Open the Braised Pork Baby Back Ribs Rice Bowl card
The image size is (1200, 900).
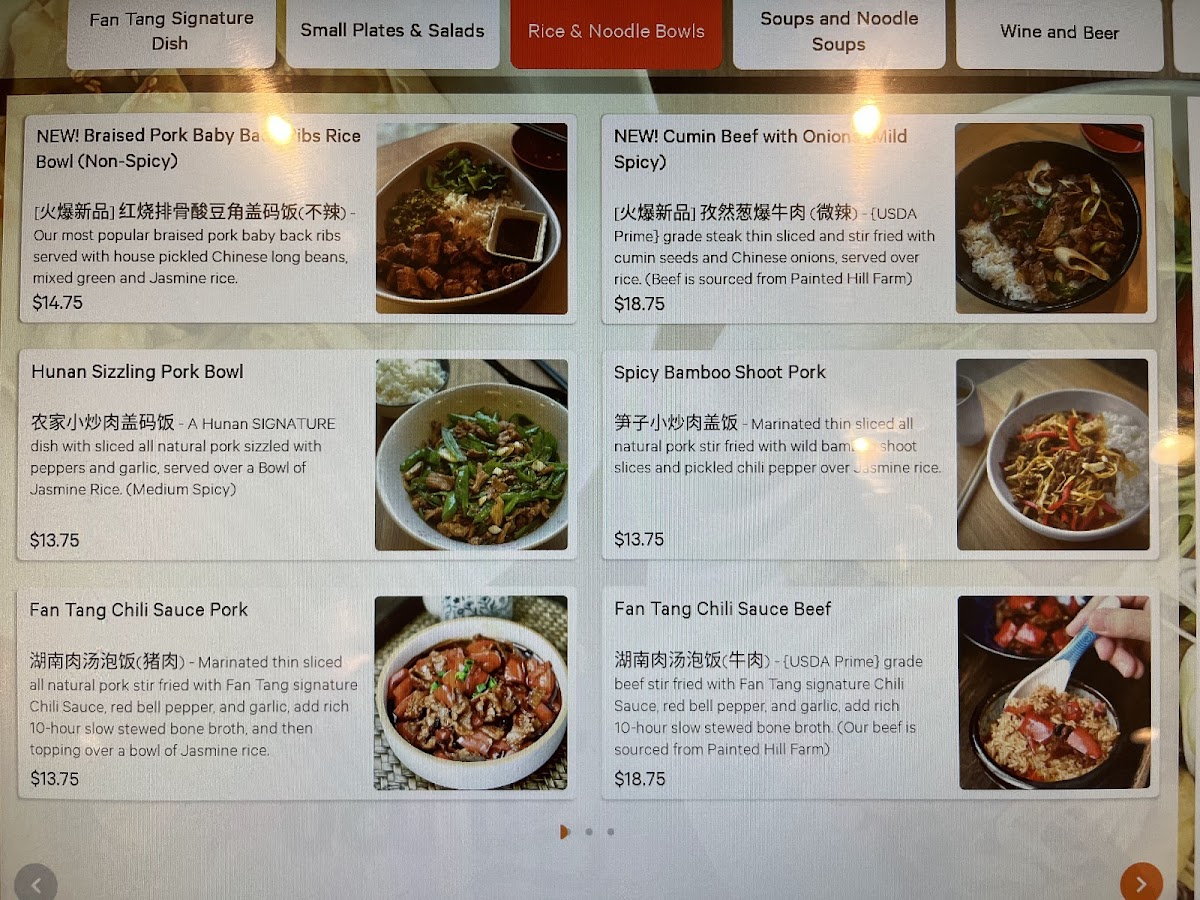(x=297, y=219)
